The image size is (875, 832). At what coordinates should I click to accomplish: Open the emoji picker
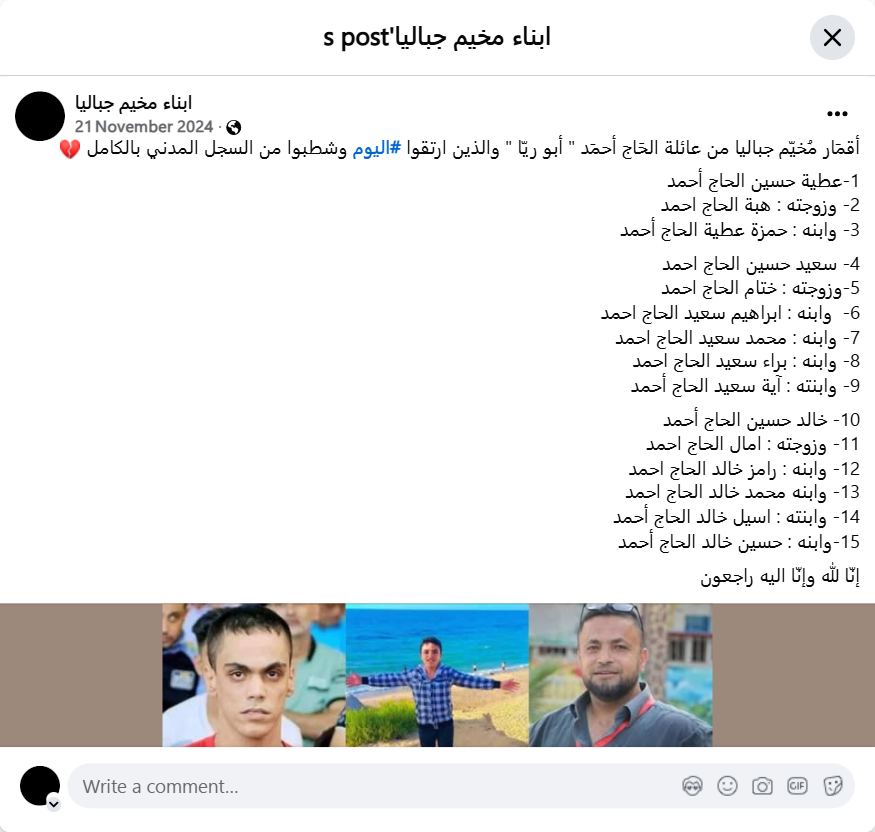(727, 786)
